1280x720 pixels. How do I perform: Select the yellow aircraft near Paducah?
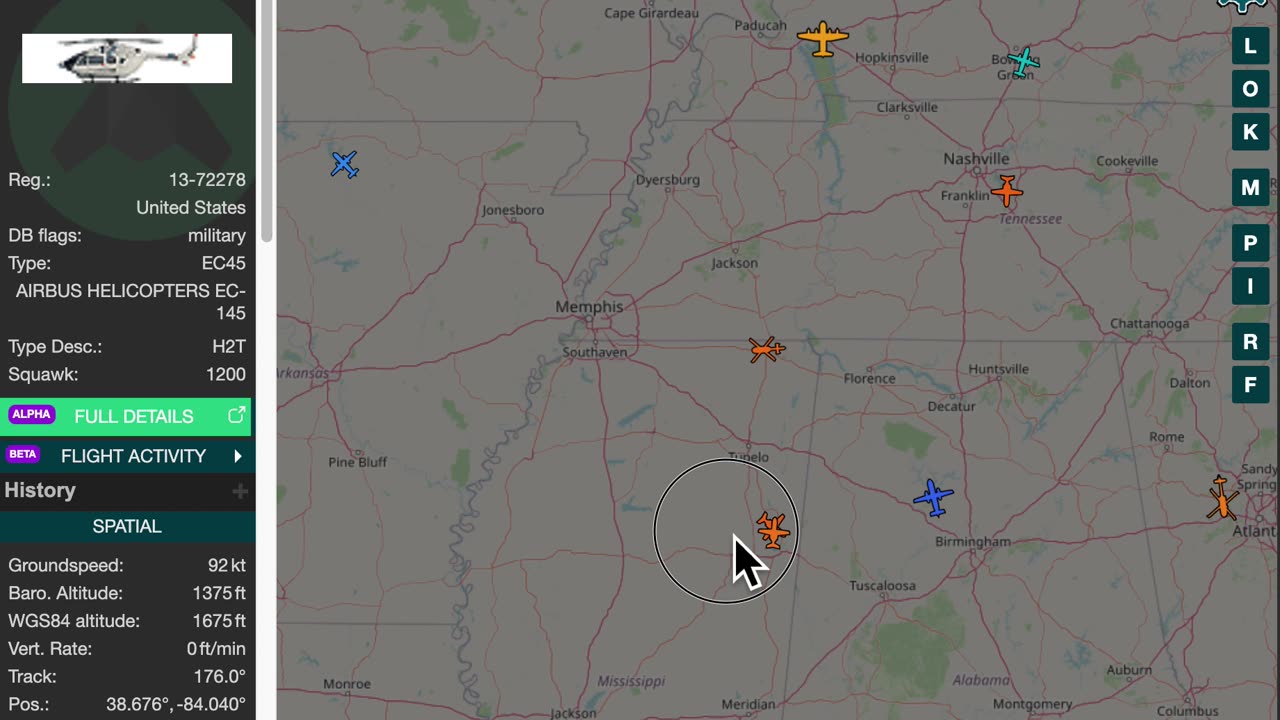[x=823, y=39]
